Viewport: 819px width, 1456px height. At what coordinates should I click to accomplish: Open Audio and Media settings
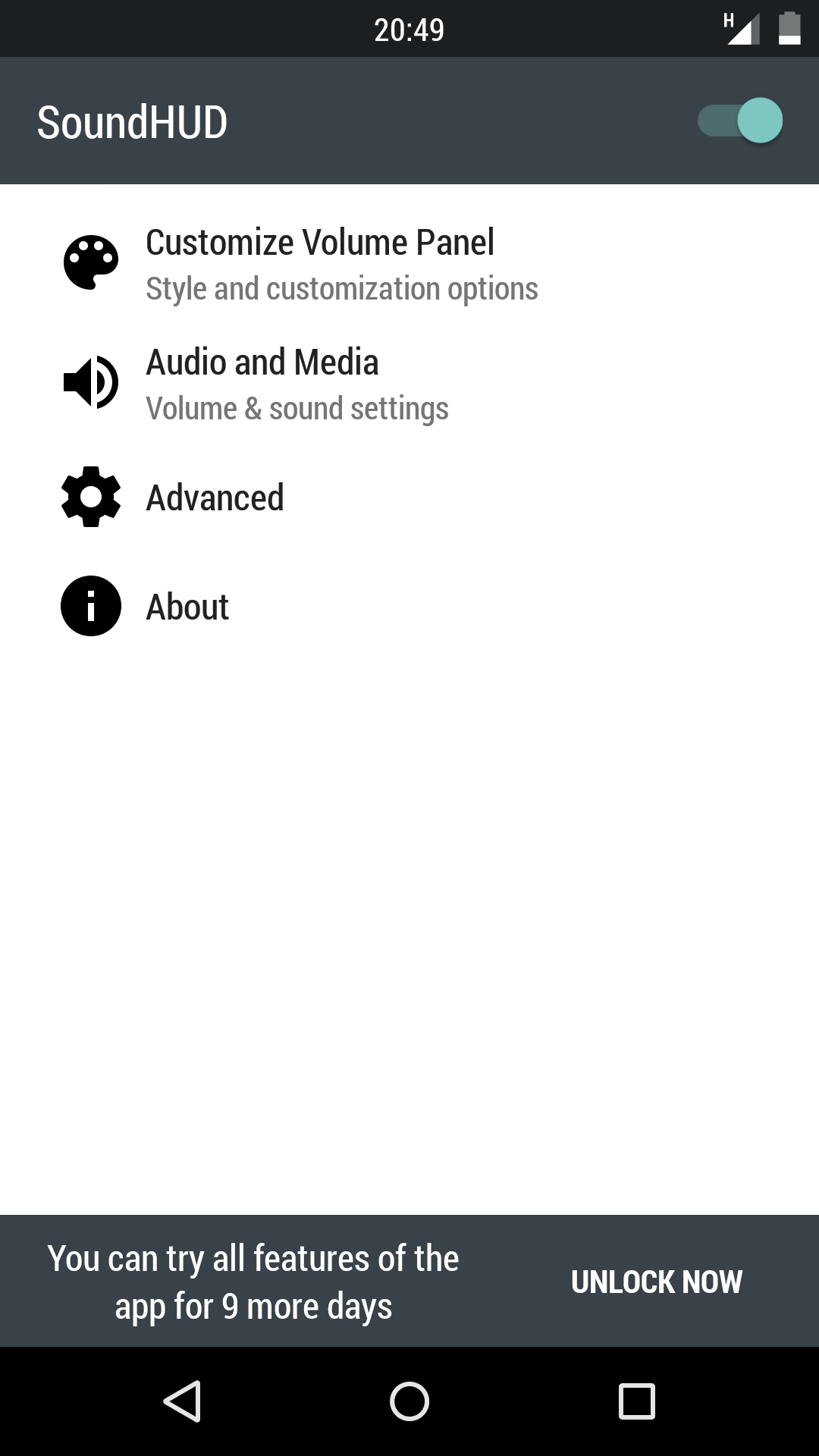point(409,384)
